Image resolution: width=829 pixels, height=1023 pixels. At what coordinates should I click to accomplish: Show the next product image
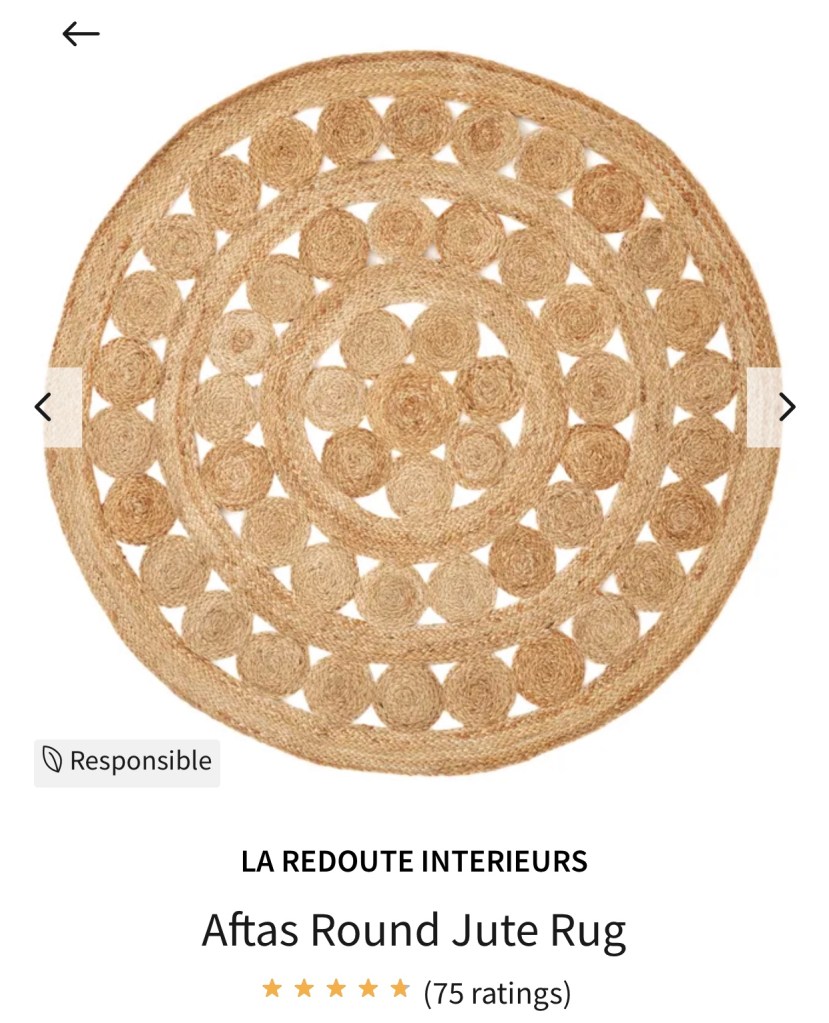coord(786,407)
